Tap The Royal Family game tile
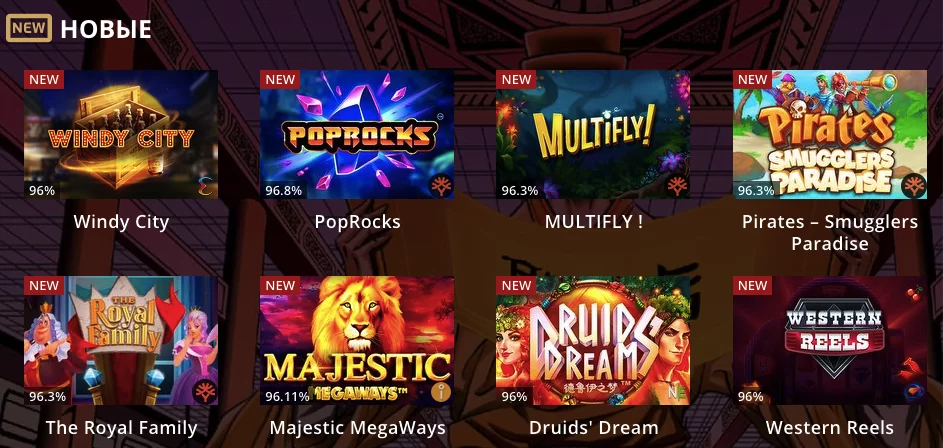This screenshot has width=943, height=448. [x=121, y=341]
